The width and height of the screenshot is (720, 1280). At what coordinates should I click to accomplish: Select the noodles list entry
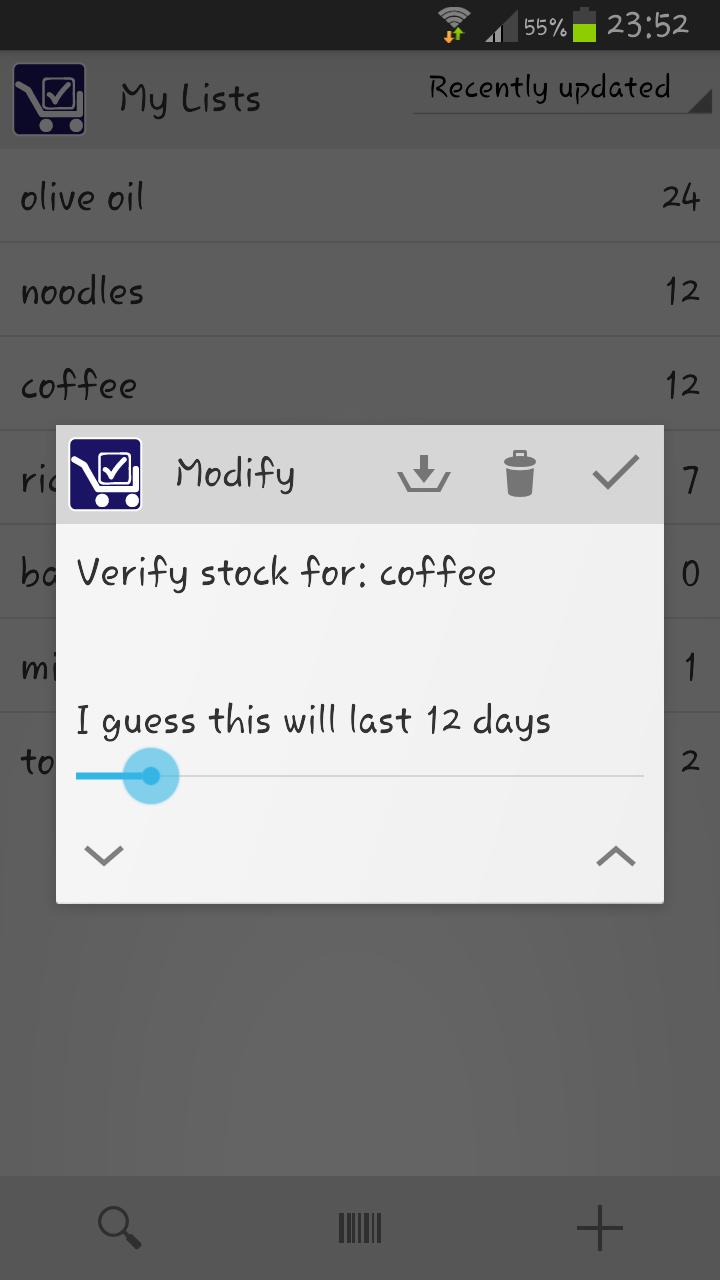[82, 291]
